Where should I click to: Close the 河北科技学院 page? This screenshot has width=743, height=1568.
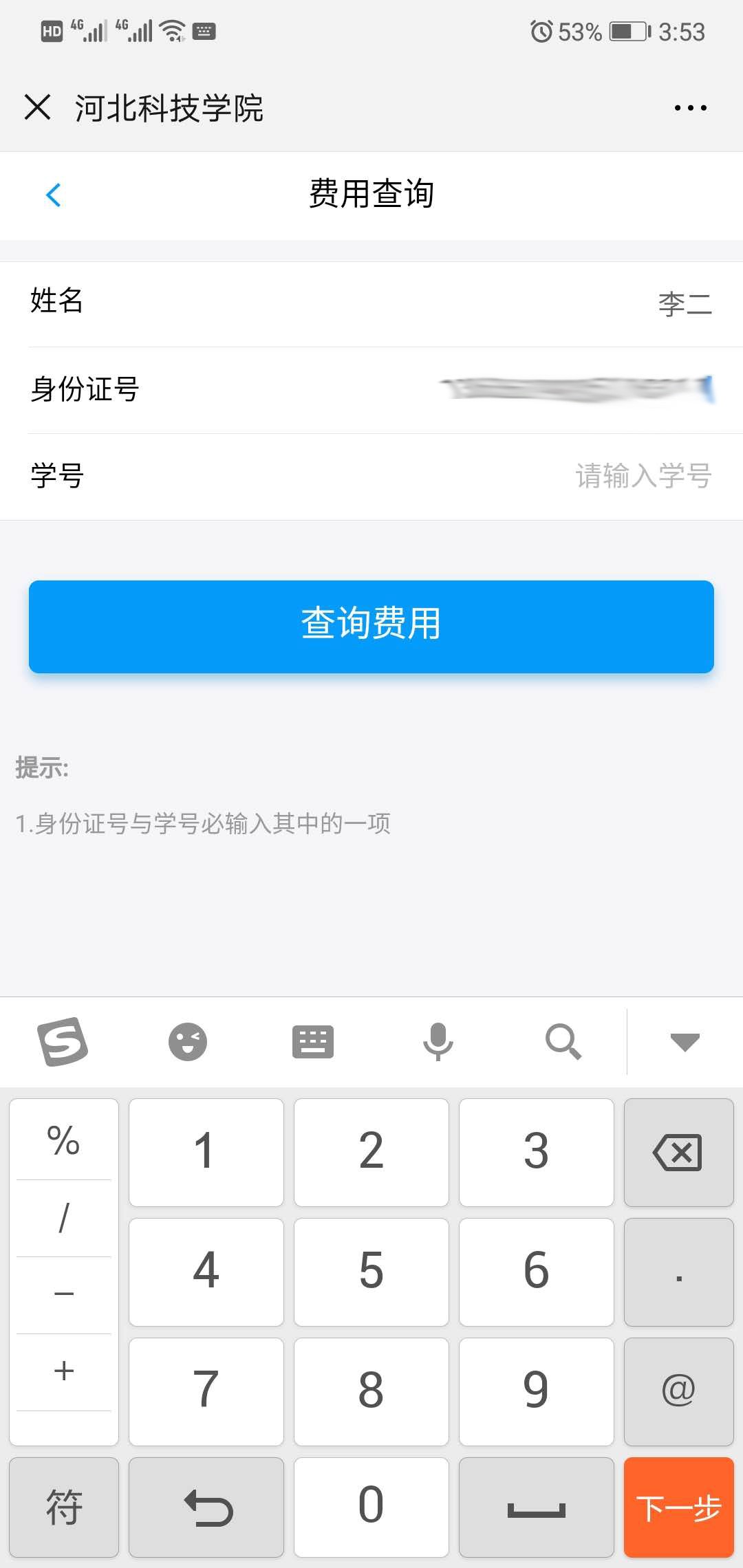[38, 107]
